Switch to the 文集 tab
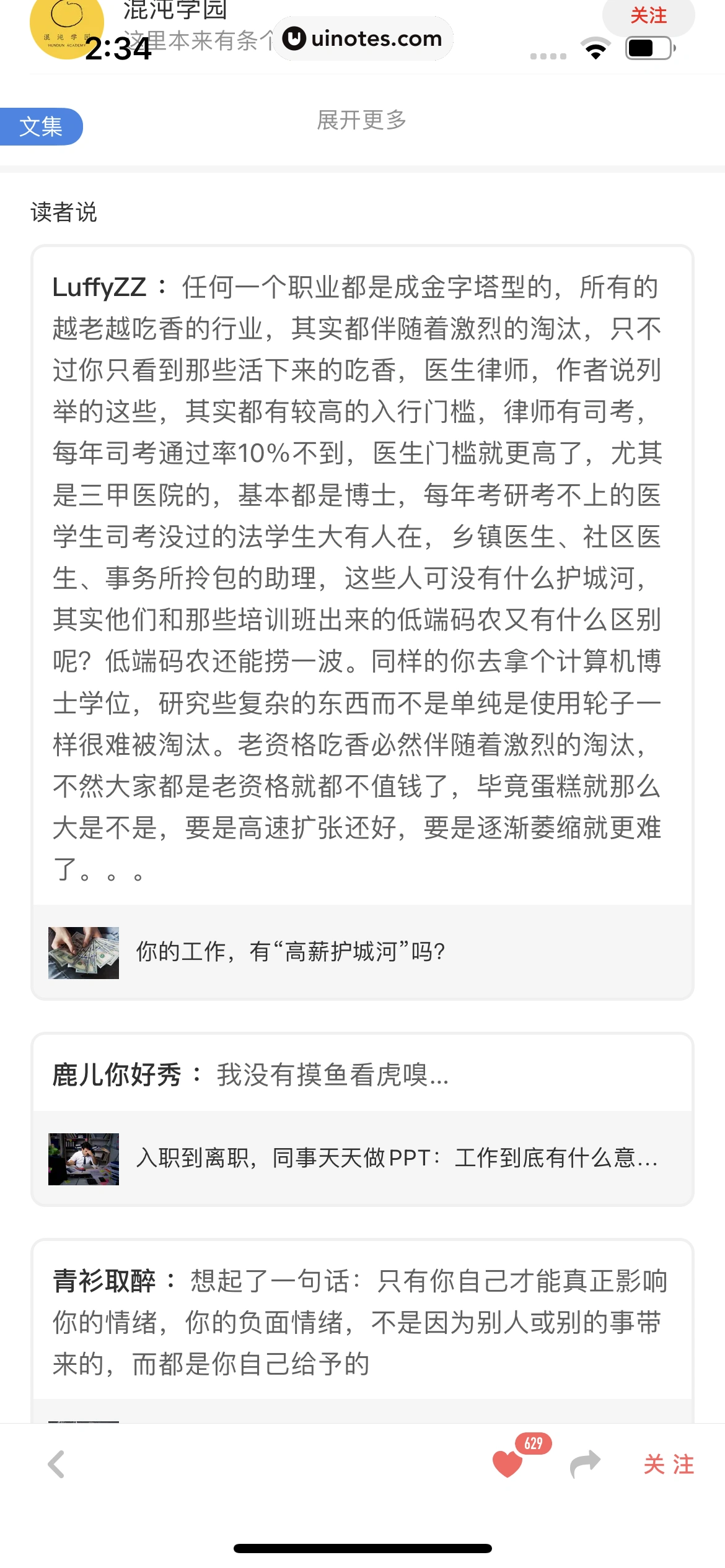This screenshot has height=1568, width=725. (43, 126)
